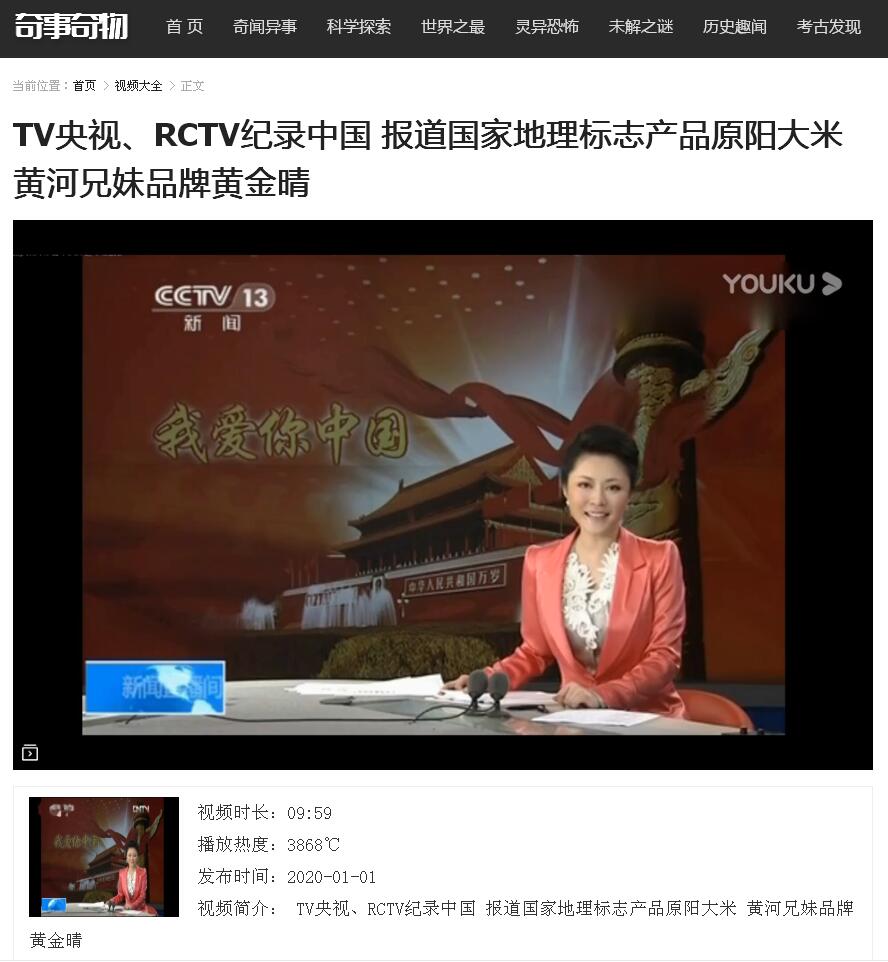Open the 奇事奇物 site home logo
The width and height of the screenshot is (888, 962).
point(71,26)
